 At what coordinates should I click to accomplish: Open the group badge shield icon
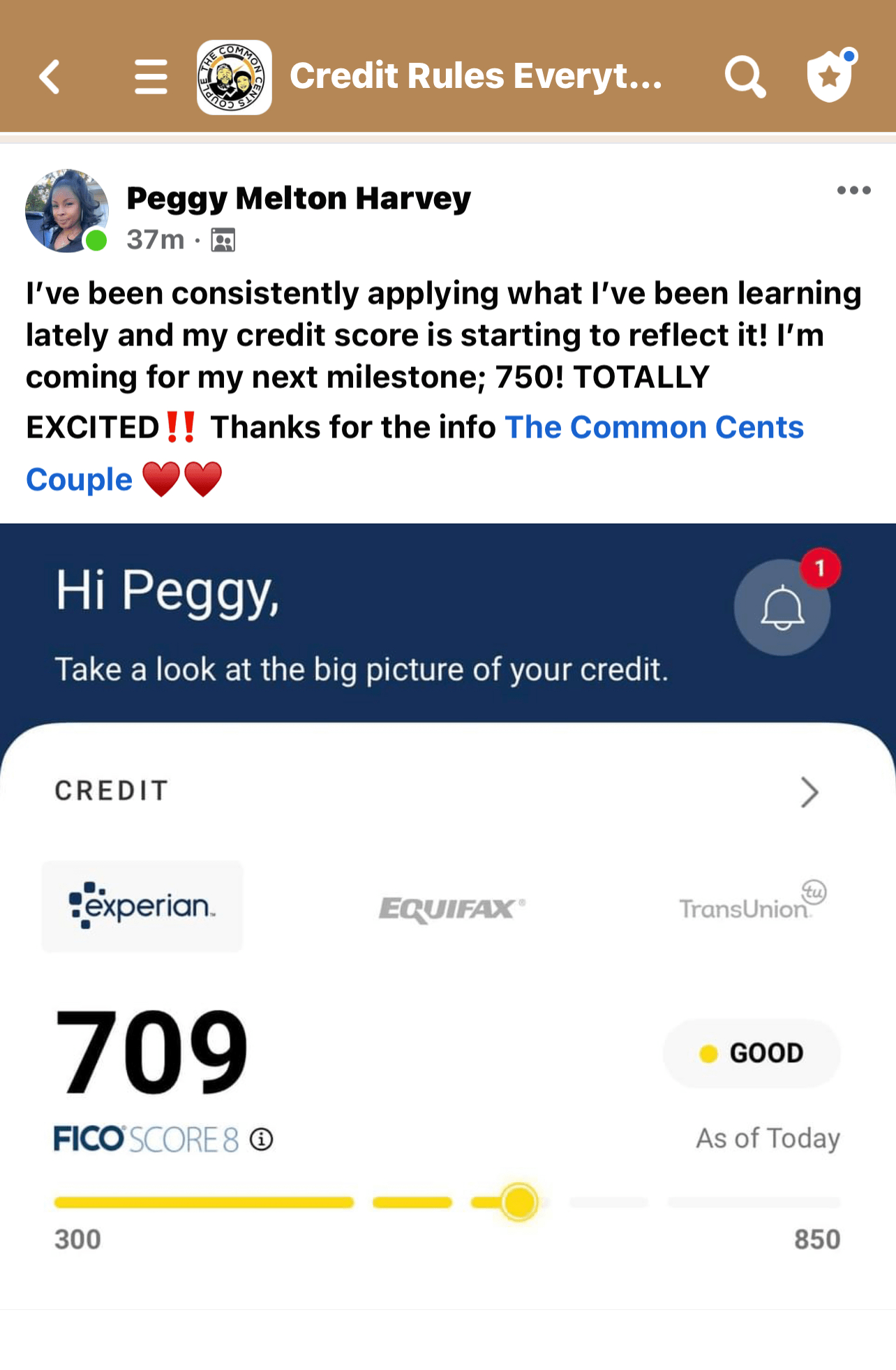click(x=830, y=77)
